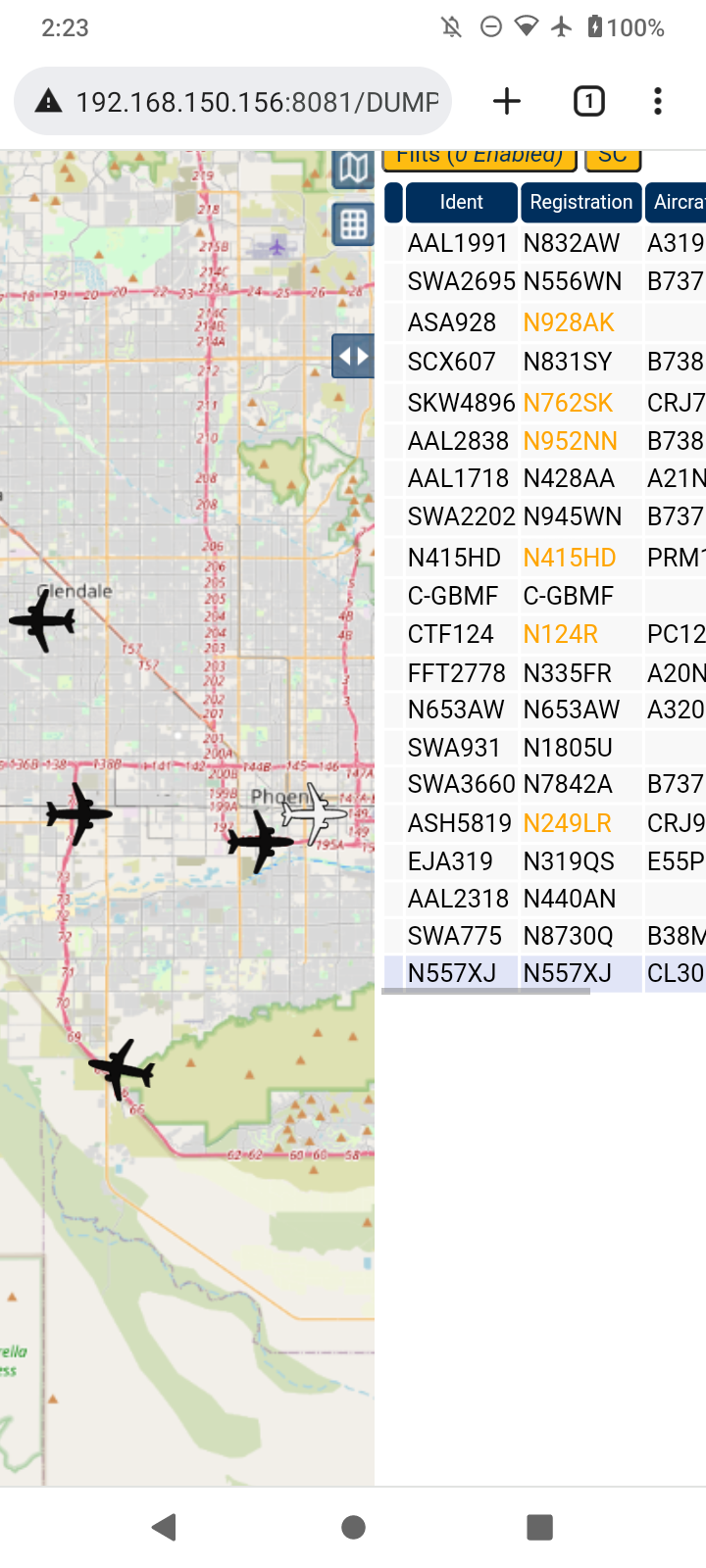Viewport: 706px width, 1568px height.
Task: Go back with the system back button
Action: point(165,1527)
